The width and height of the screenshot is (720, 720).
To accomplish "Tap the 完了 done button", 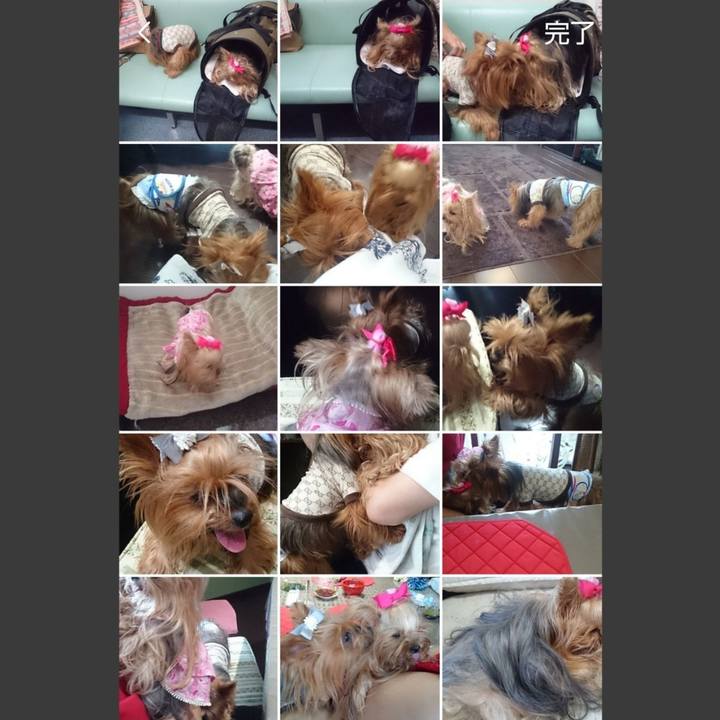I will (569, 33).
